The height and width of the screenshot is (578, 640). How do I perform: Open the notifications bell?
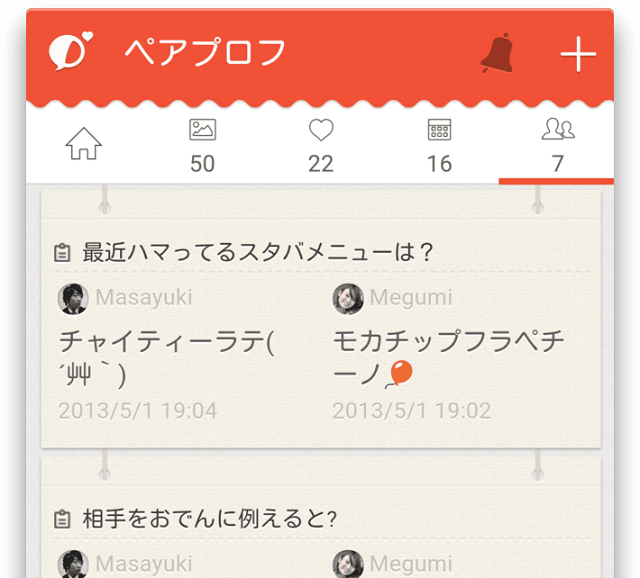(497, 54)
